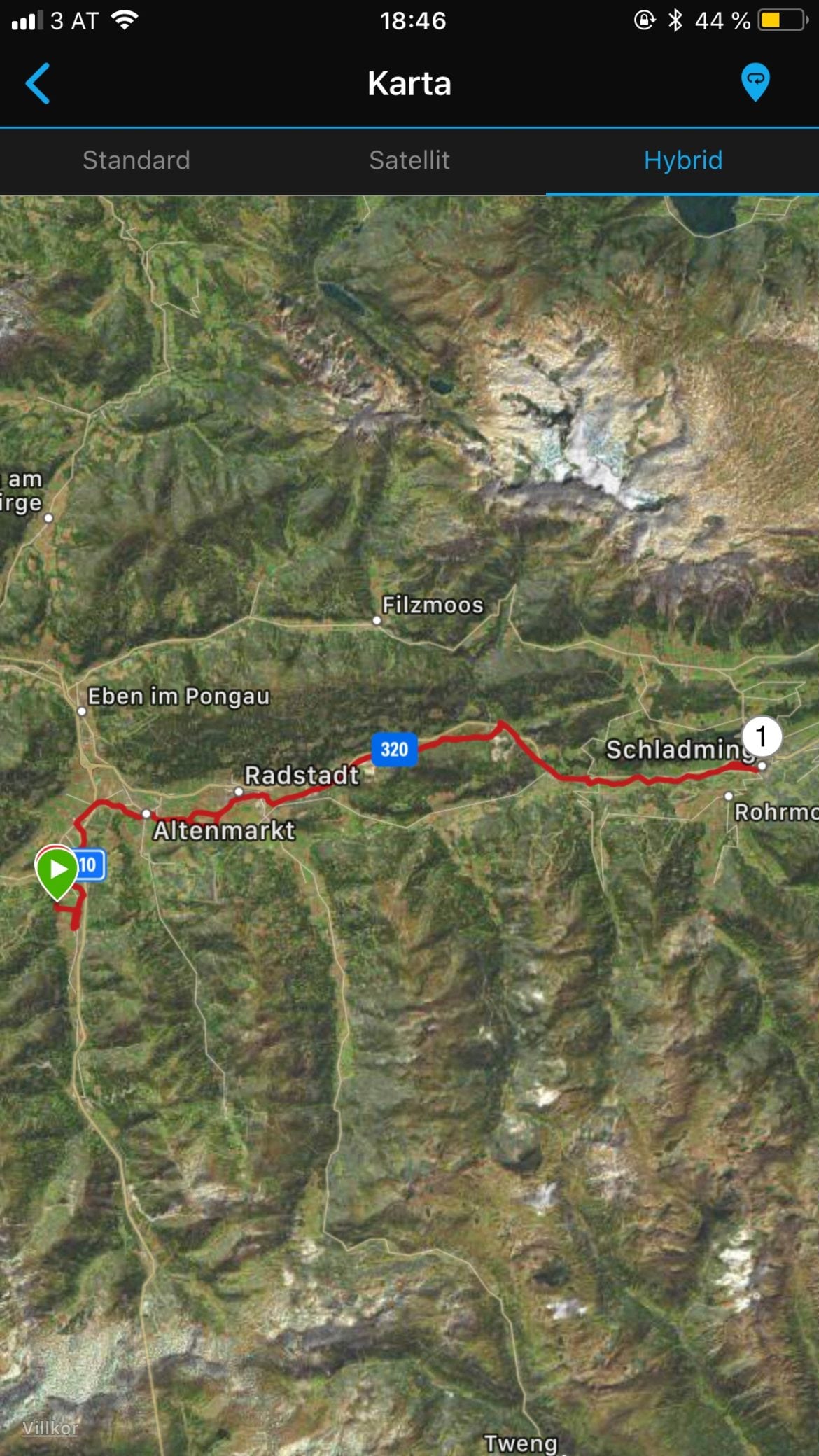Switch to the Standard map tab
The image size is (819, 1456).
click(x=136, y=160)
